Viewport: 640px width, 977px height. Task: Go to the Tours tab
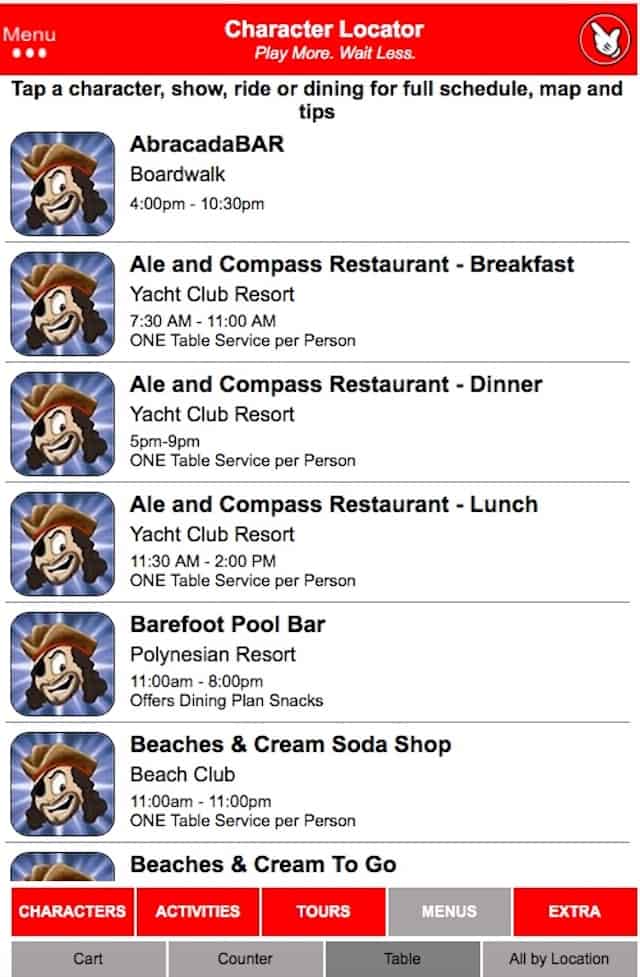click(x=323, y=912)
